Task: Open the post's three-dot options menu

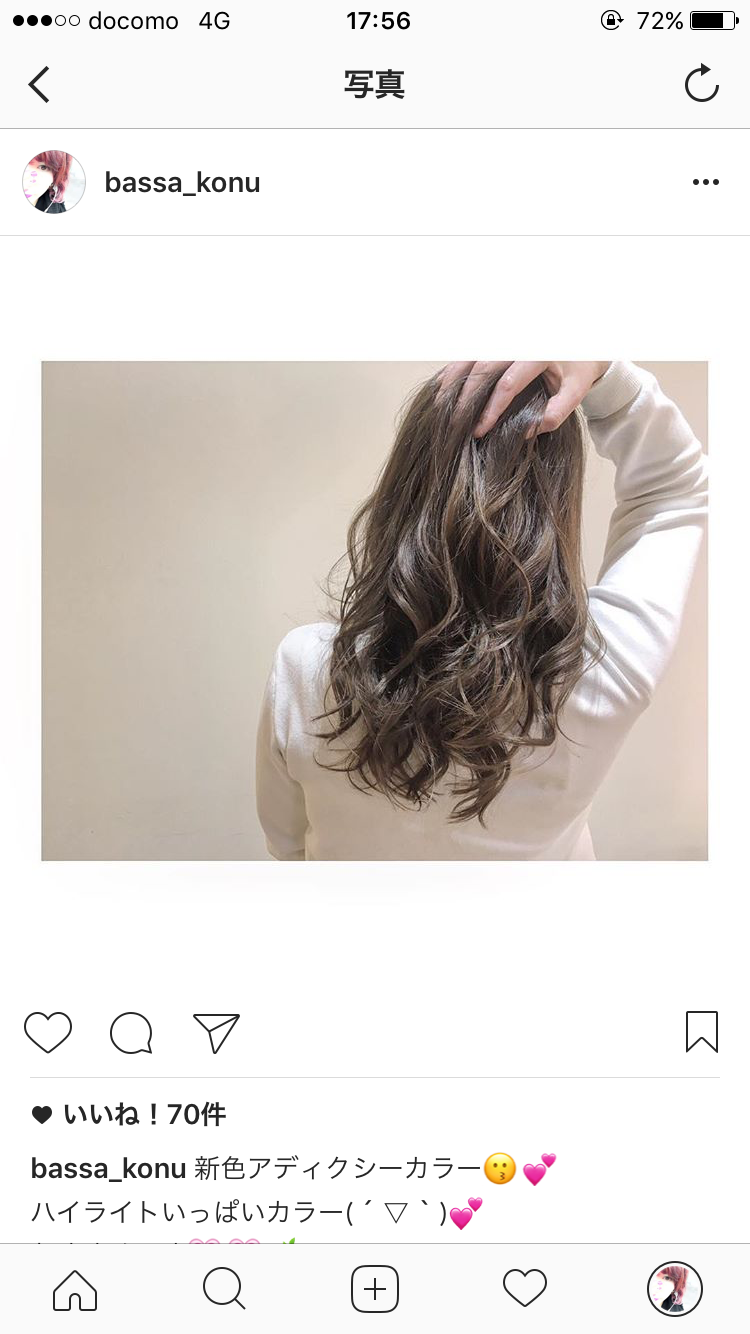Action: [706, 182]
